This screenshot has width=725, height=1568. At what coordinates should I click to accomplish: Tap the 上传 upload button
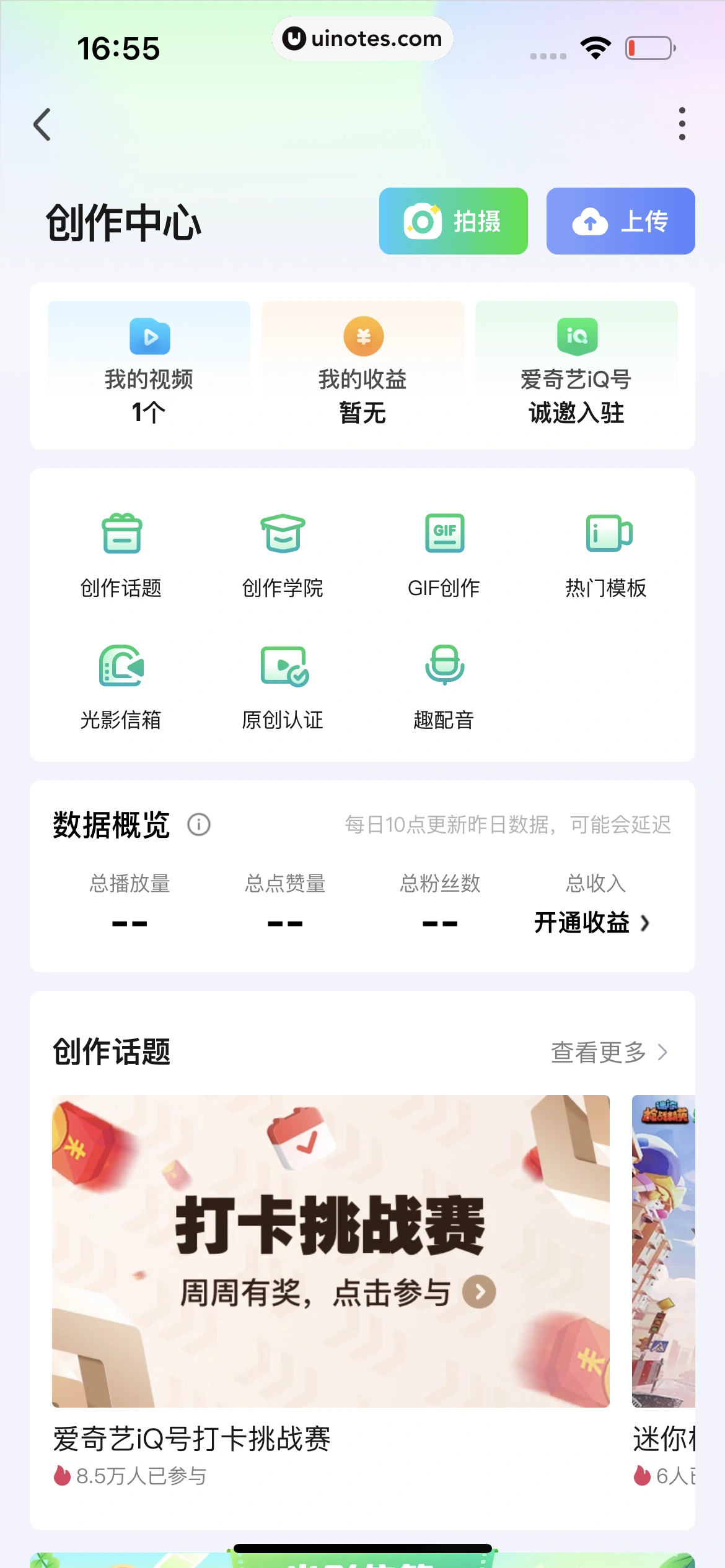coord(620,221)
